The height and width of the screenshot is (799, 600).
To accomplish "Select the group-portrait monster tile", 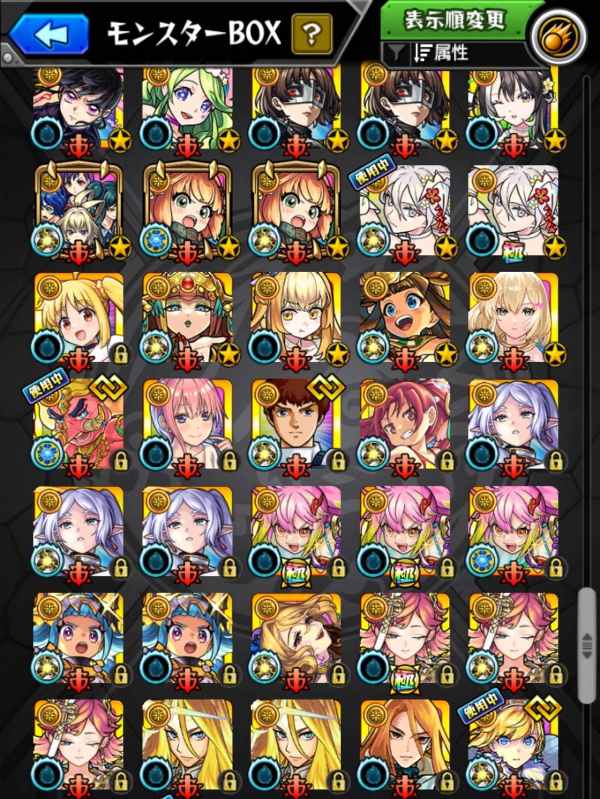I will pos(79,211).
